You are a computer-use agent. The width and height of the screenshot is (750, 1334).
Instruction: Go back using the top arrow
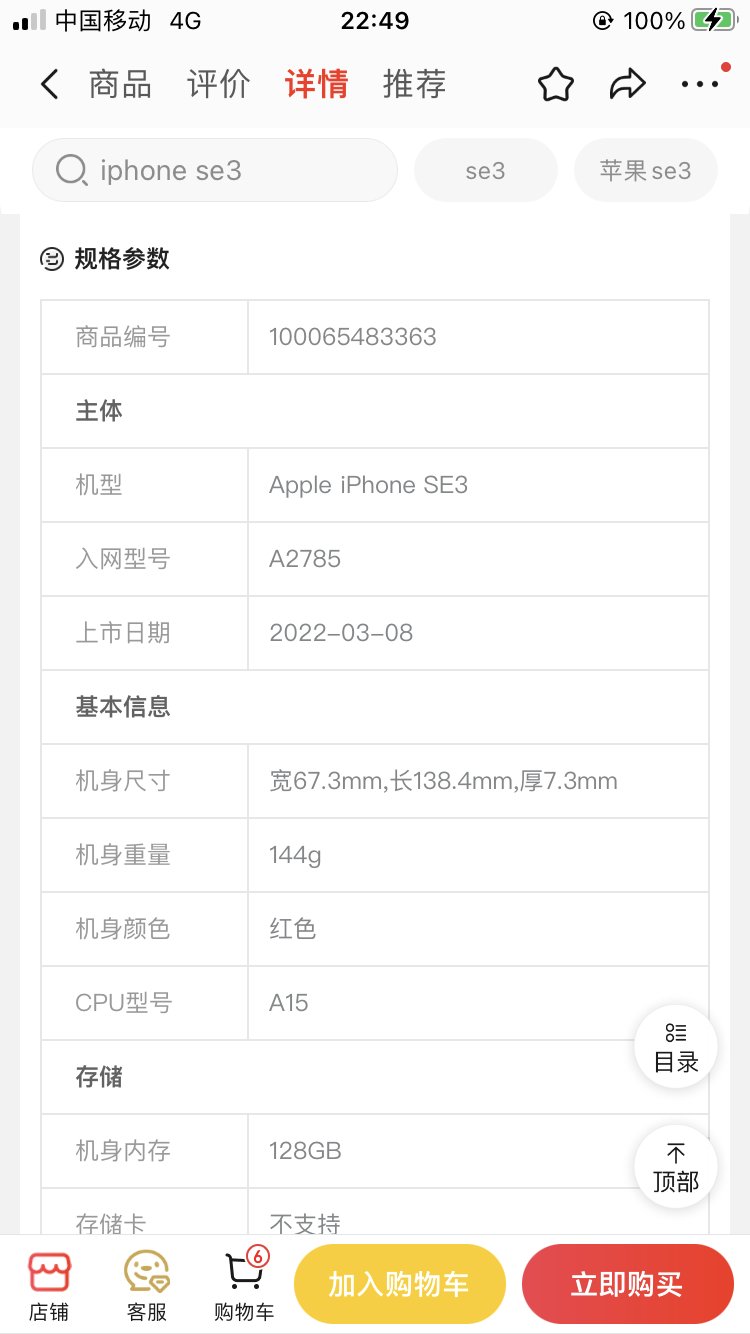(49, 84)
